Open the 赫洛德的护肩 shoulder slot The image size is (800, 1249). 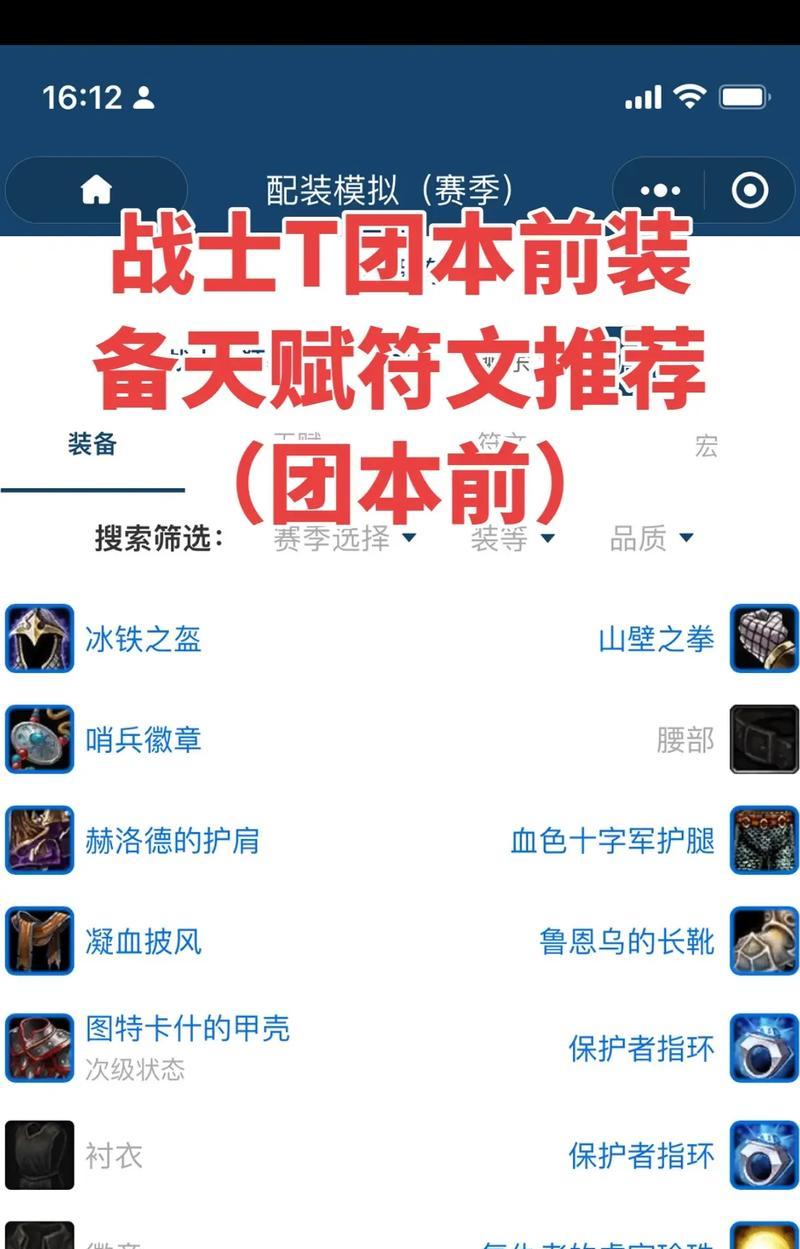171,840
